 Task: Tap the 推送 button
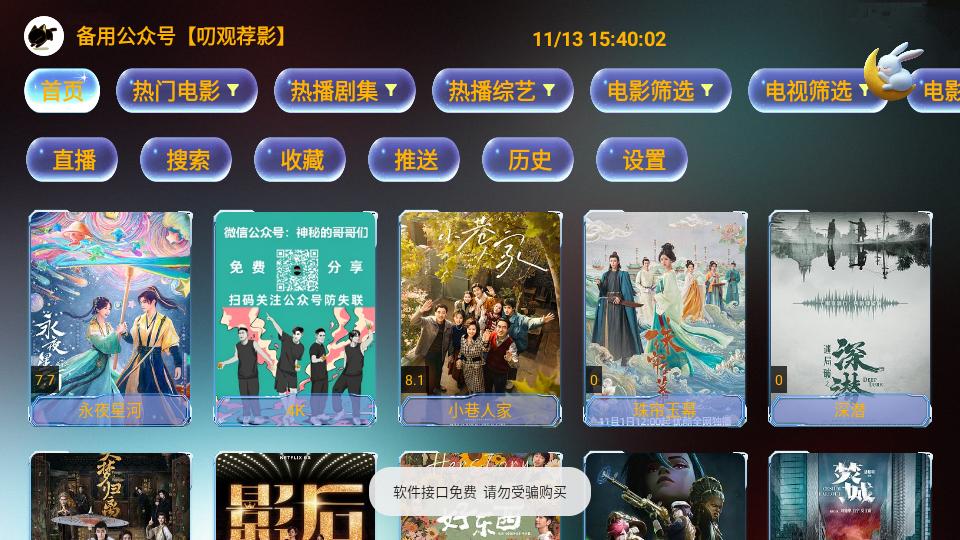click(414, 160)
